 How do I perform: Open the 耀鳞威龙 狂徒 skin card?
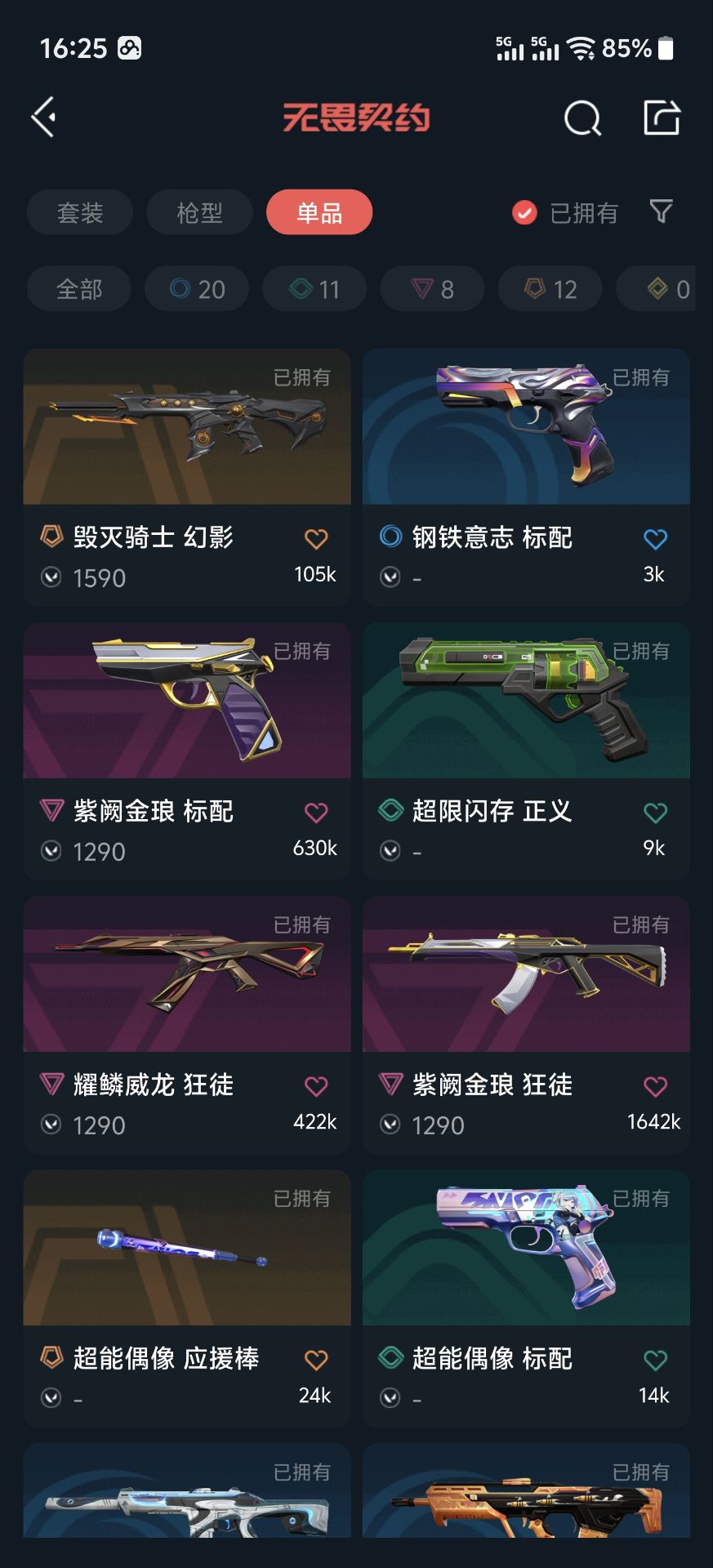pos(187,1024)
